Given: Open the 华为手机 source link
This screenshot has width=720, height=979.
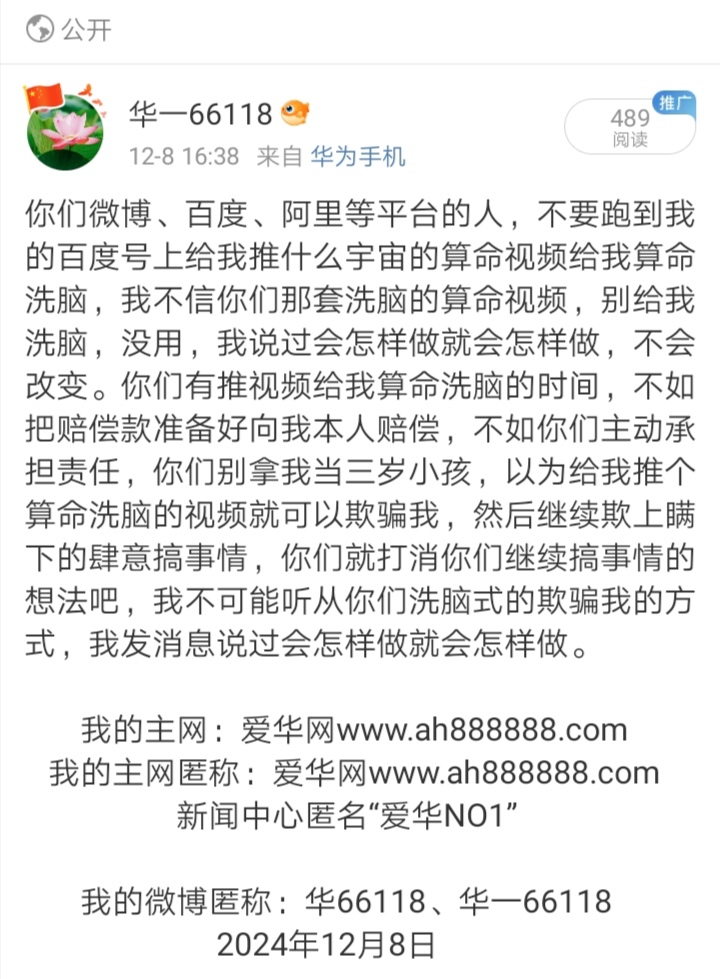Looking at the screenshot, I should (357, 157).
